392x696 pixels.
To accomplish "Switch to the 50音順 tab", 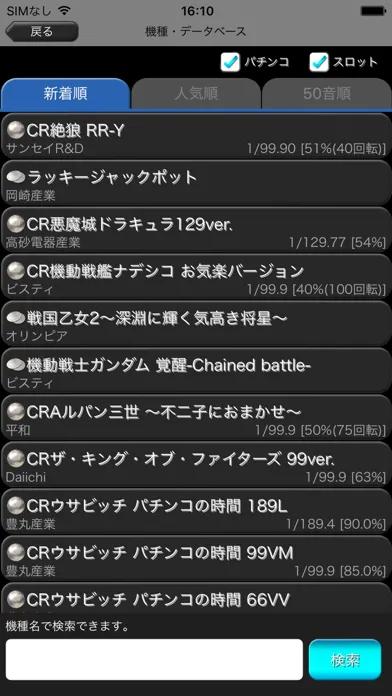I will pyautogui.click(x=327, y=94).
